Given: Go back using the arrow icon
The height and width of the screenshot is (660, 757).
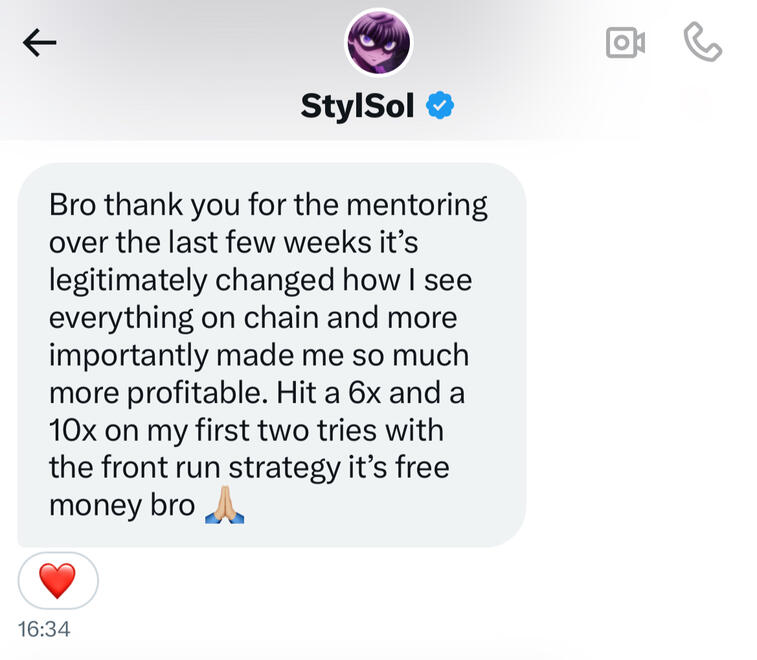Looking at the screenshot, I should pos(39,42).
